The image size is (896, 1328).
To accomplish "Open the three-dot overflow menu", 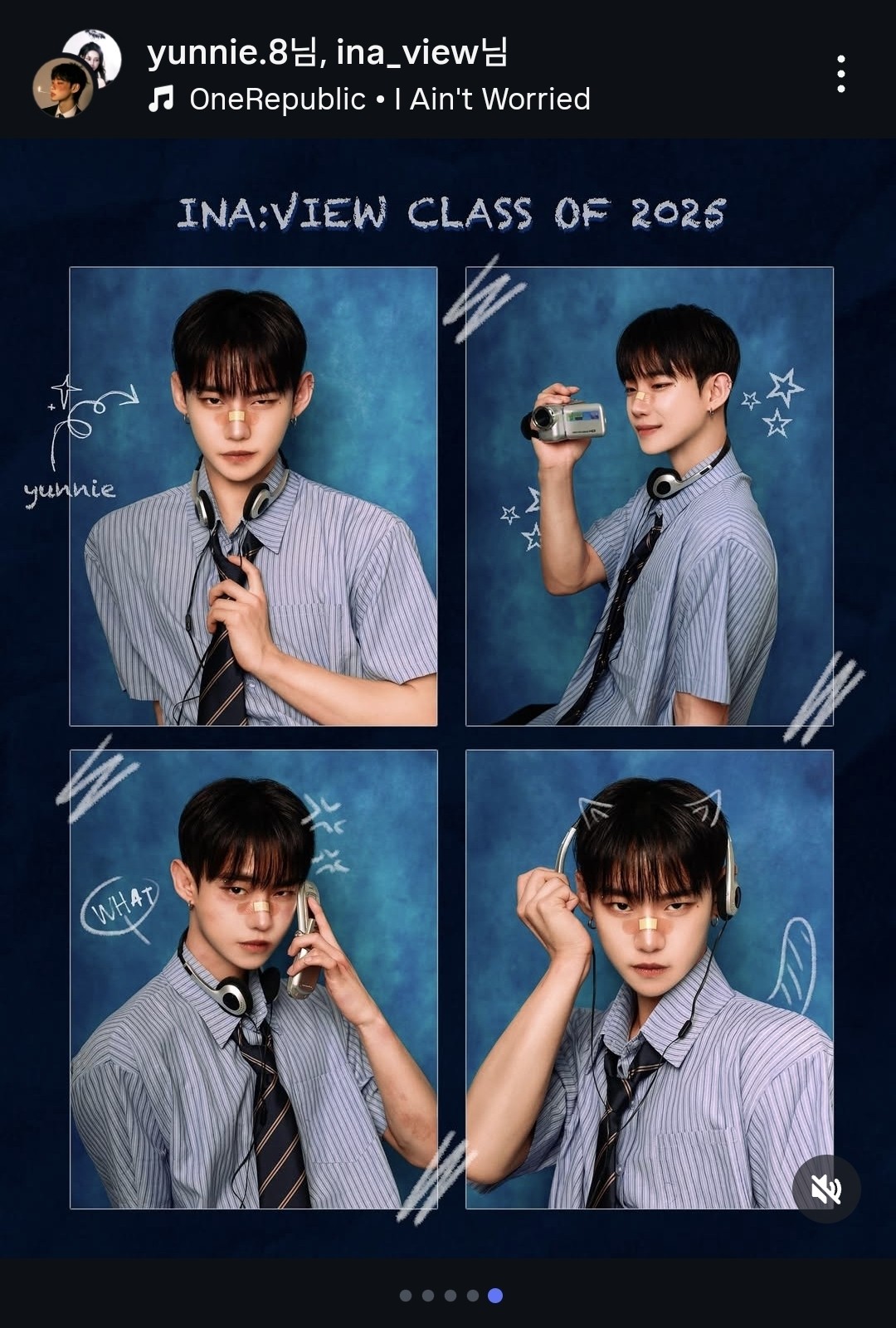I will (x=840, y=75).
